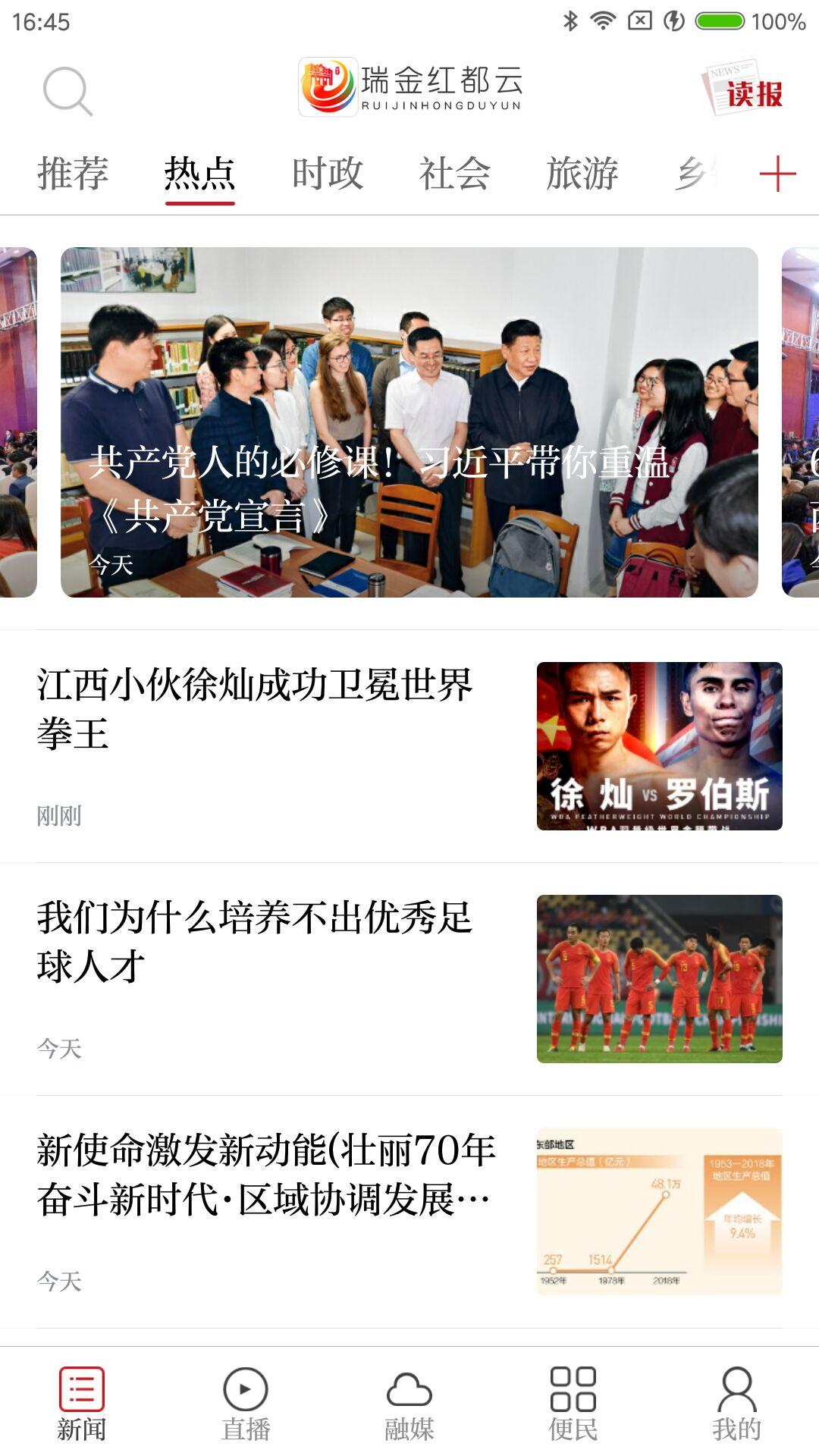Select the 旅游 channel tab
Screen dimensions: 819x1456
pyautogui.click(x=583, y=174)
